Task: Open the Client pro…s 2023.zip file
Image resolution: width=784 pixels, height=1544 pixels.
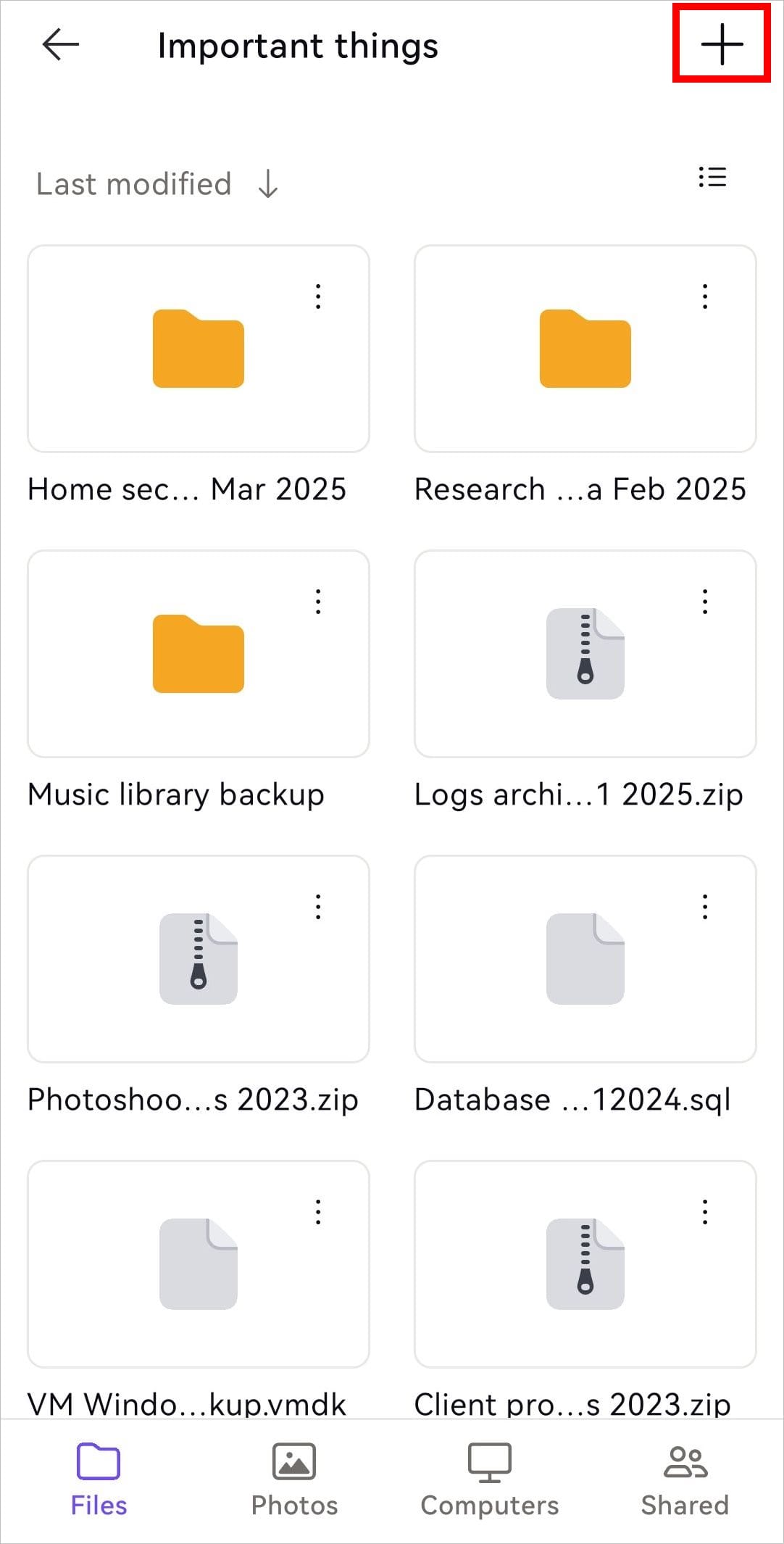Action: [x=585, y=1265]
